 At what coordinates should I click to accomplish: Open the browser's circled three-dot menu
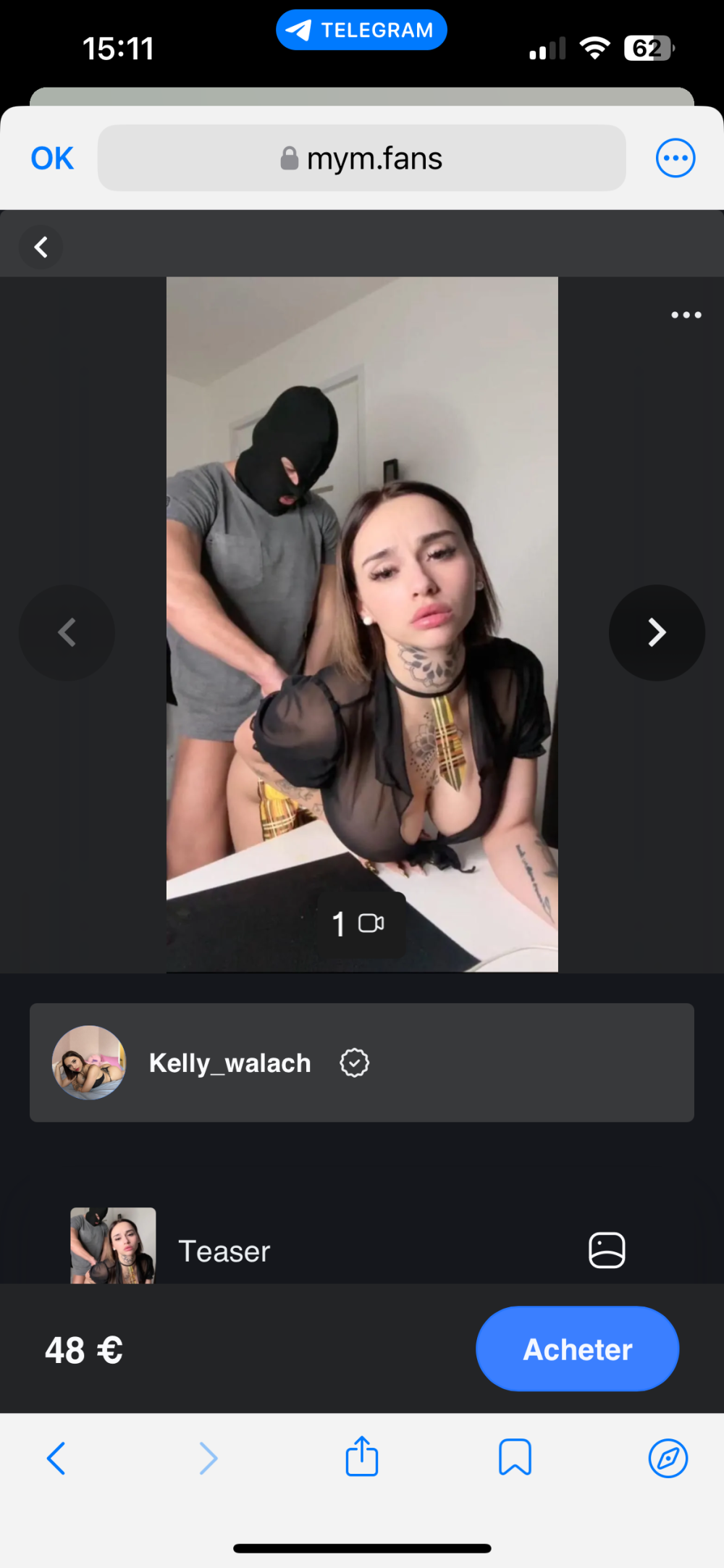(x=675, y=159)
